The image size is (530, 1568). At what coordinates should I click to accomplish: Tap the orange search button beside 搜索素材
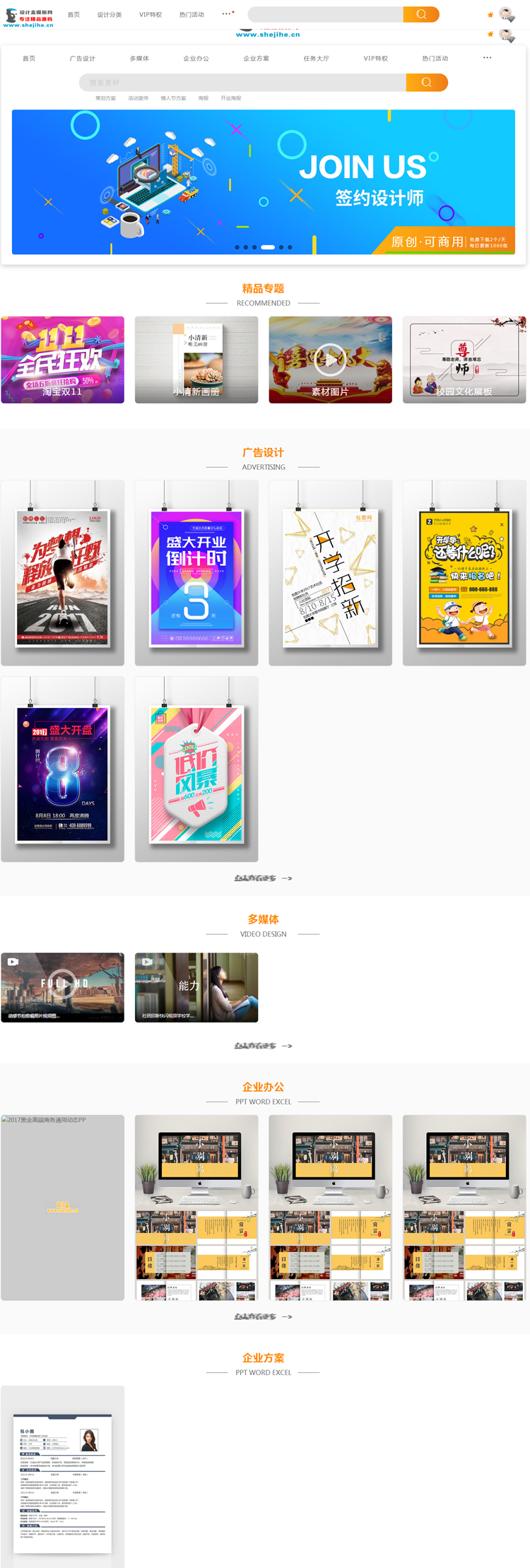(x=427, y=83)
